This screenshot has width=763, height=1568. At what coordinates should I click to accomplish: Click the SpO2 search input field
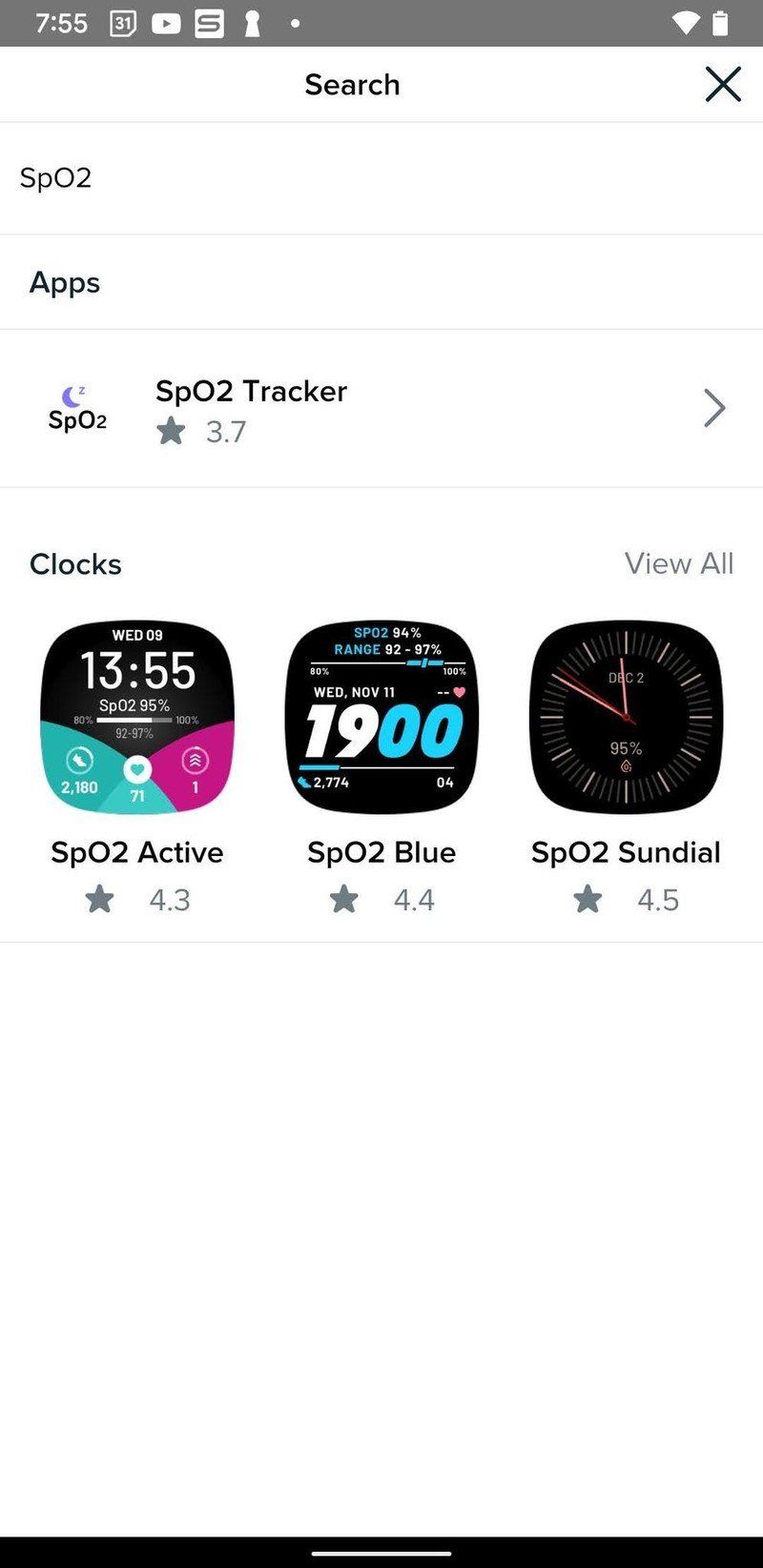pos(381,177)
